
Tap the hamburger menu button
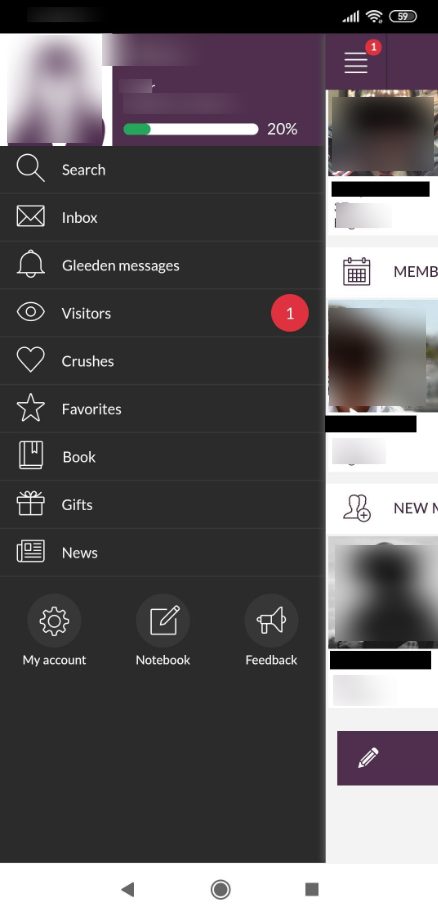coord(356,62)
